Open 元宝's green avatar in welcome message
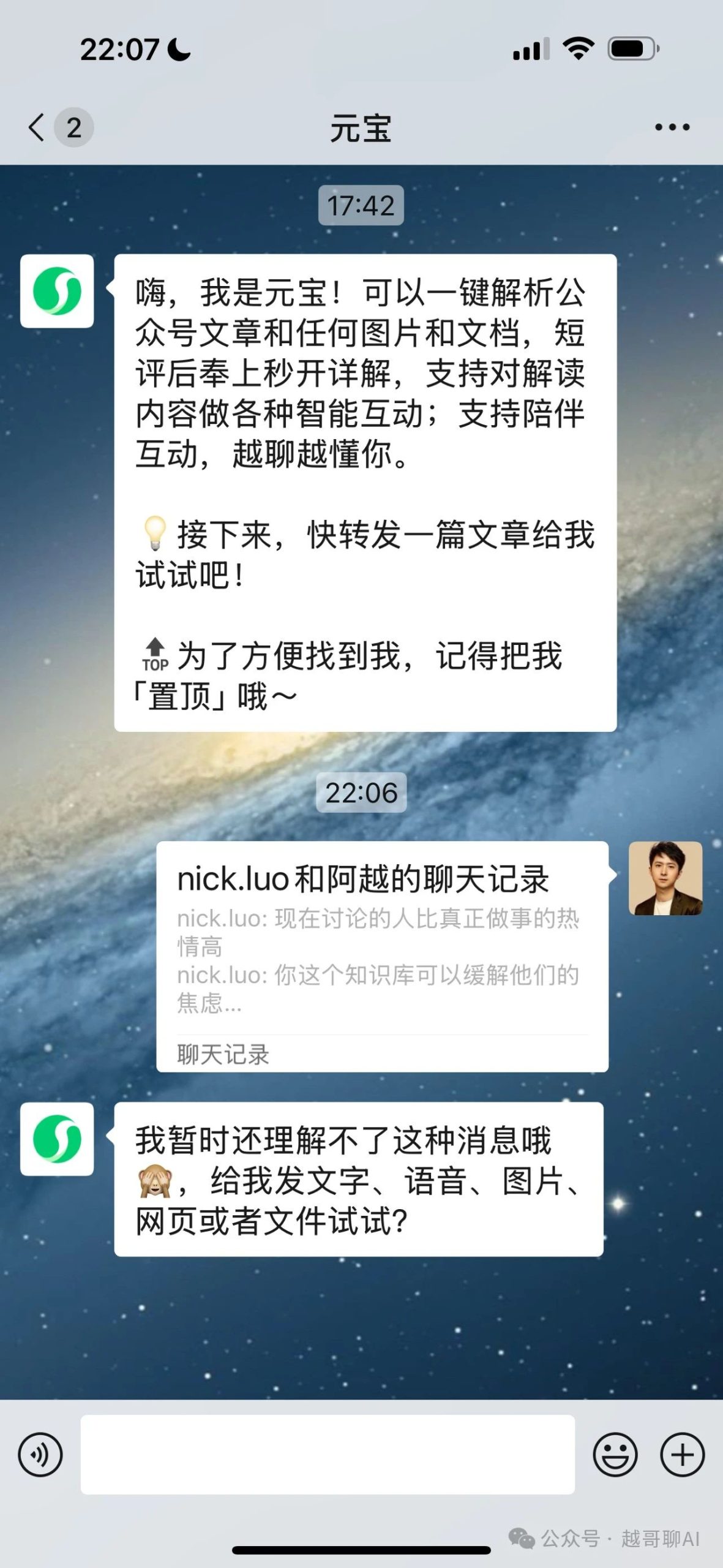The image size is (723, 1568). coord(57,291)
